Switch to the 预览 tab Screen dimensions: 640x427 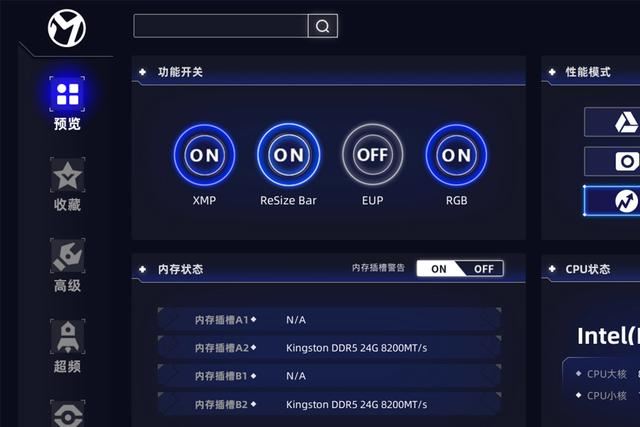[68, 103]
